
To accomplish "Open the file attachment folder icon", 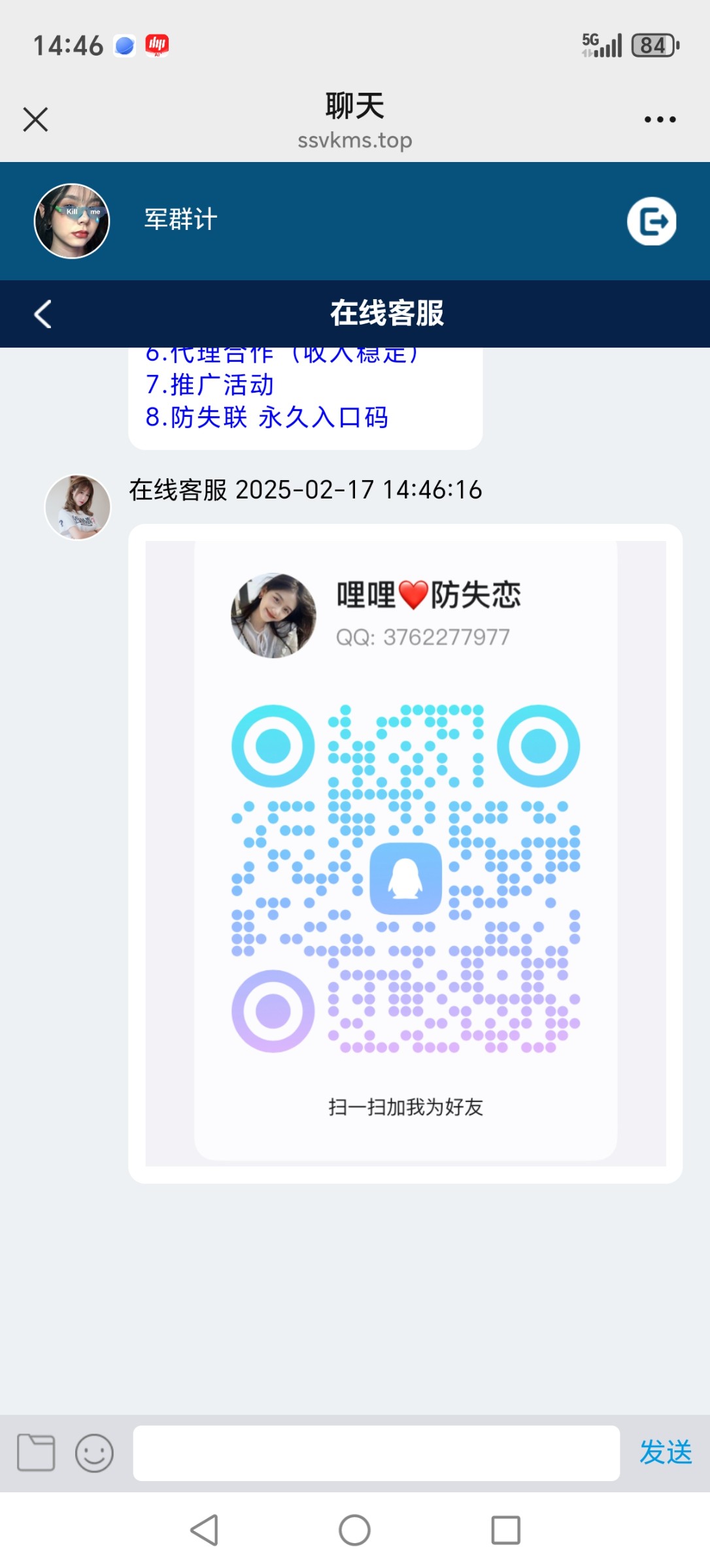I will pyautogui.click(x=36, y=1452).
